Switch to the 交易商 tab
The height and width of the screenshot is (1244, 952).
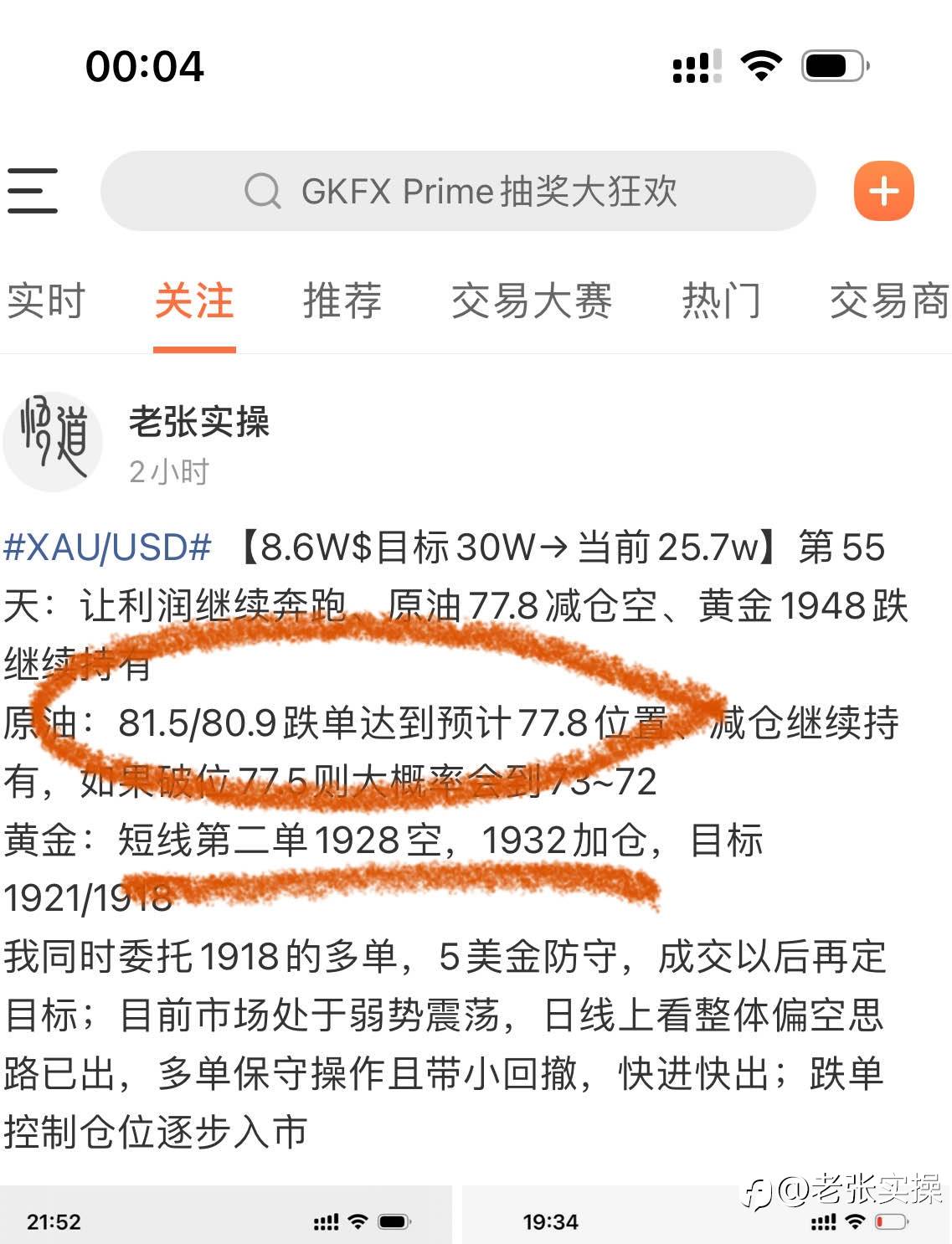889,301
